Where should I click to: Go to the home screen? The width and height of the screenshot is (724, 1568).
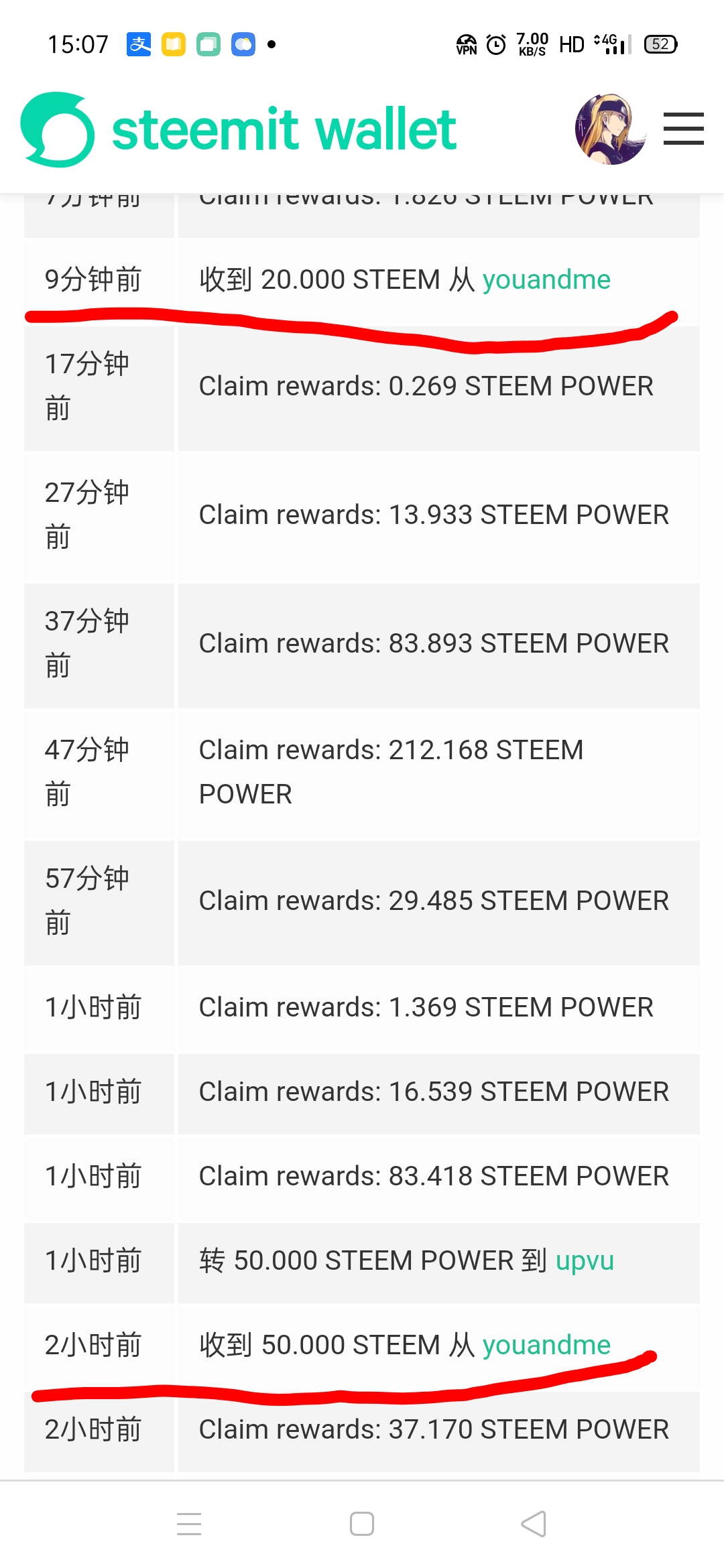[362, 1523]
